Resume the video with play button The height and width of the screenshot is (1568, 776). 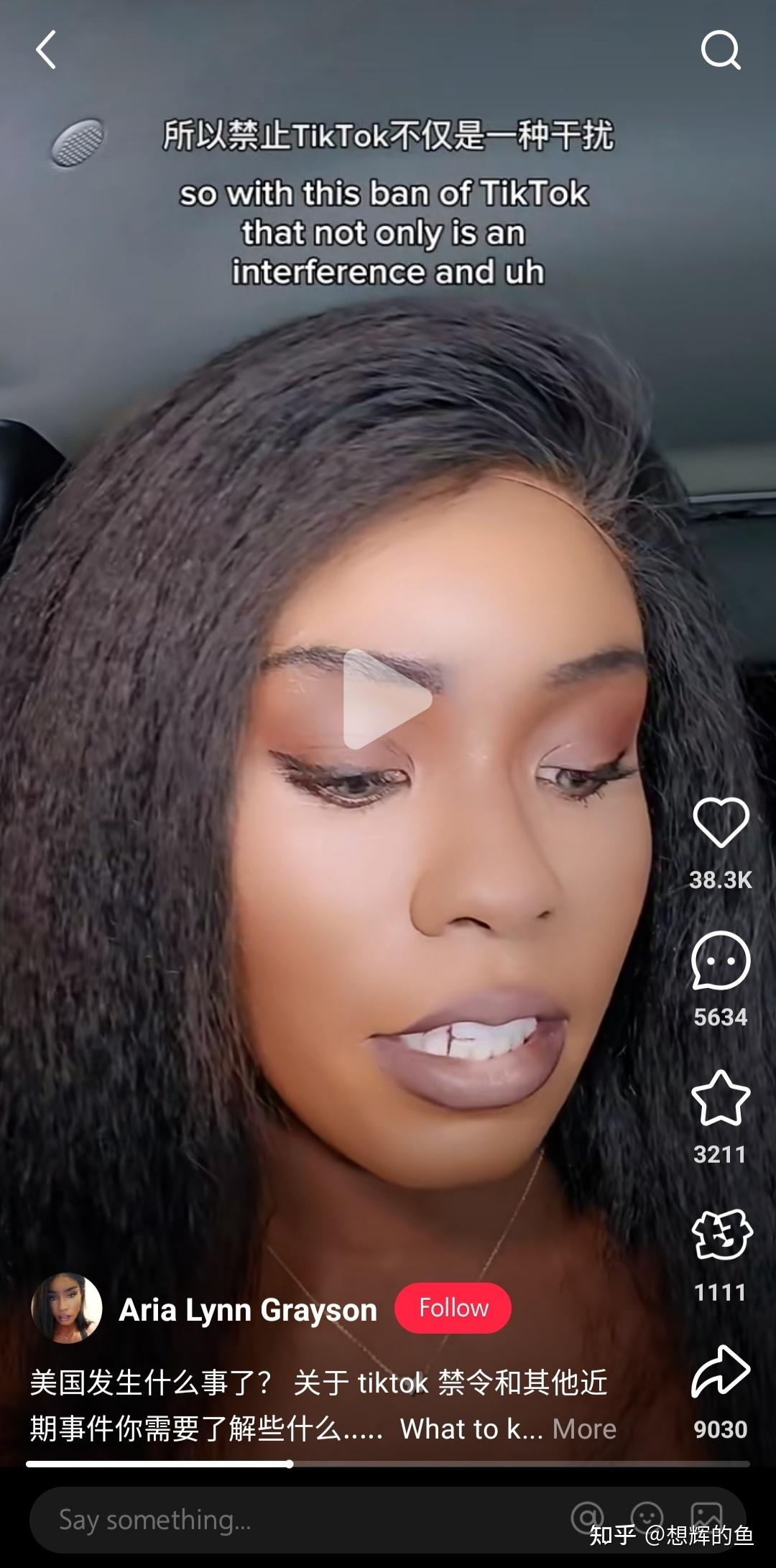[386, 699]
